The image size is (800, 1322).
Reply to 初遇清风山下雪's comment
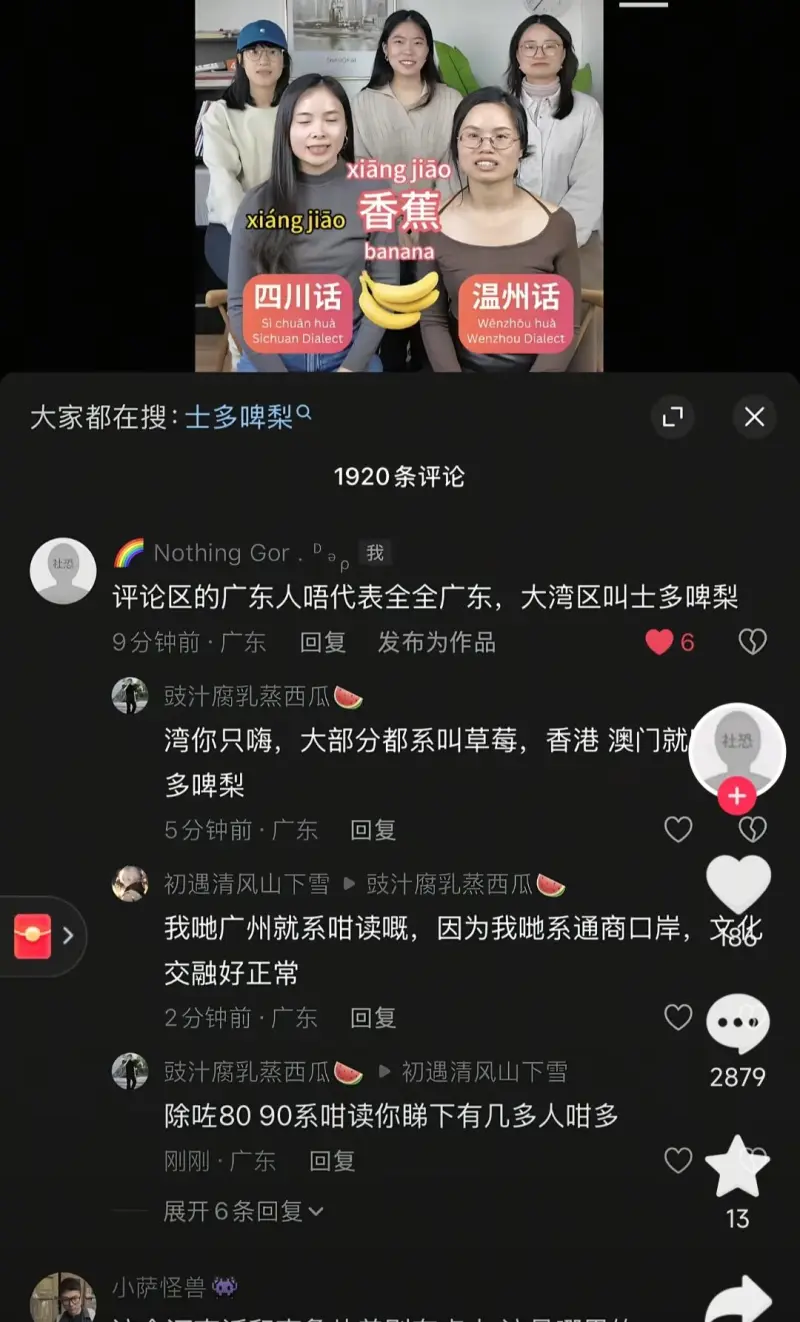[373, 1018]
